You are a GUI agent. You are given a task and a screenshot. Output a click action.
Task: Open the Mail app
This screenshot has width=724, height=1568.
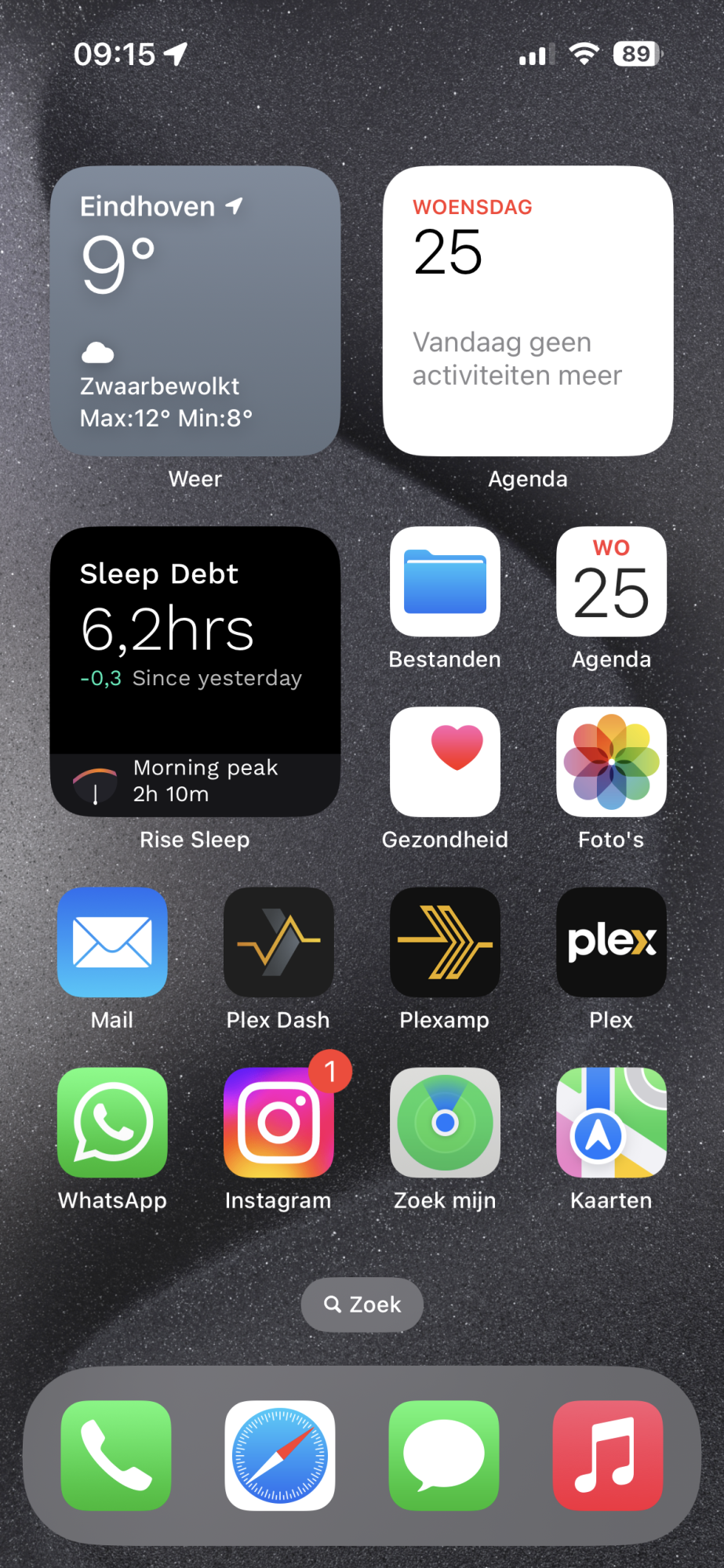click(112, 942)
